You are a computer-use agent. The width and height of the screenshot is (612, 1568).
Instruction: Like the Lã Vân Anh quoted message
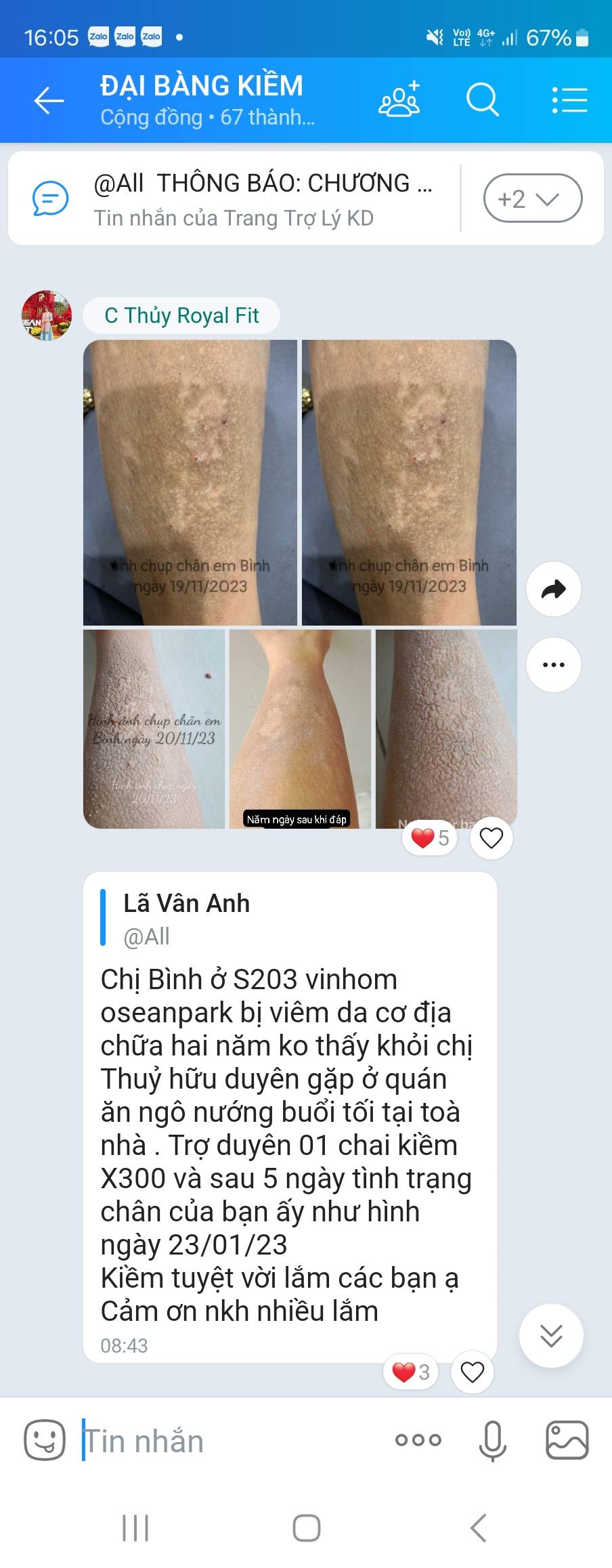(x=472, y=1372)
